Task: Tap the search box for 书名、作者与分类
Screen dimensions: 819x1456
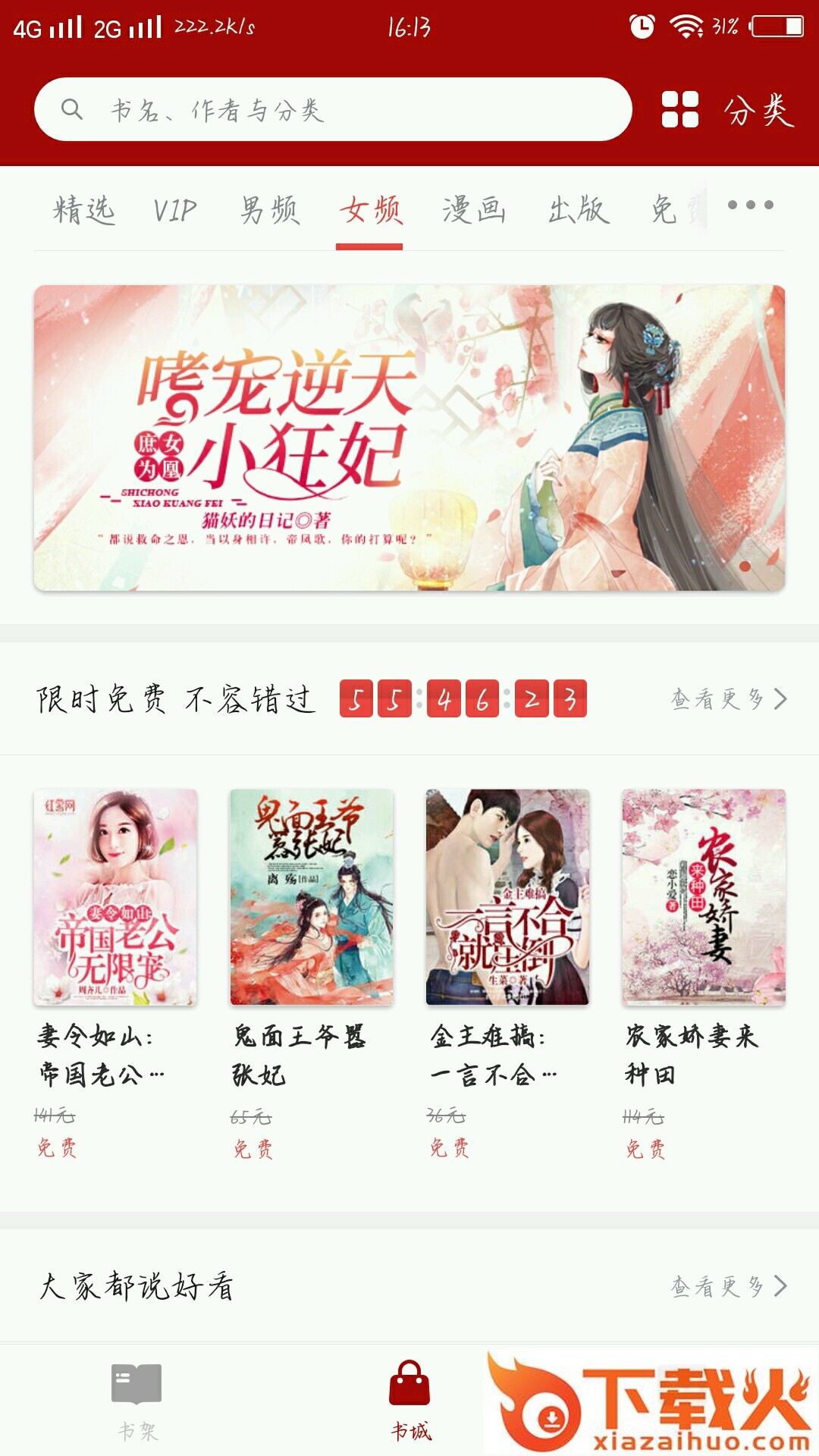Action: coord(334,110)
